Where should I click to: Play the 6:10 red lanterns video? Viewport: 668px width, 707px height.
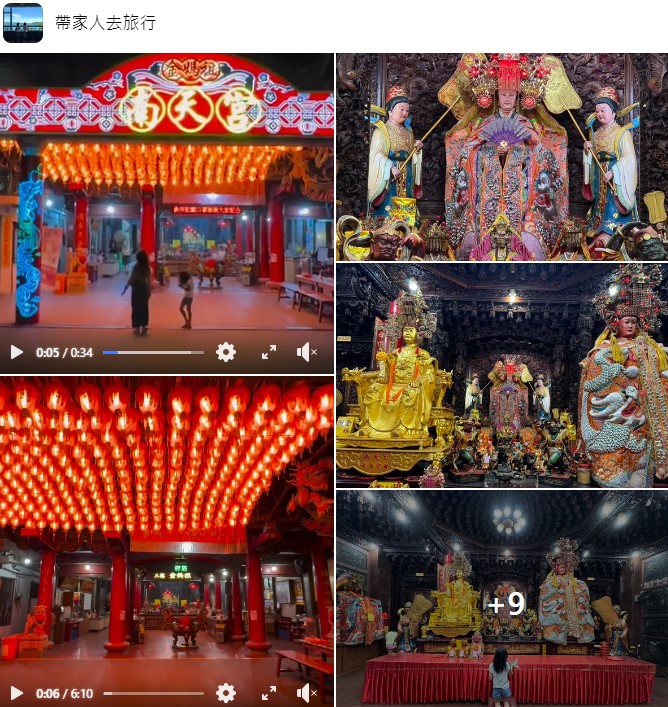16,693
